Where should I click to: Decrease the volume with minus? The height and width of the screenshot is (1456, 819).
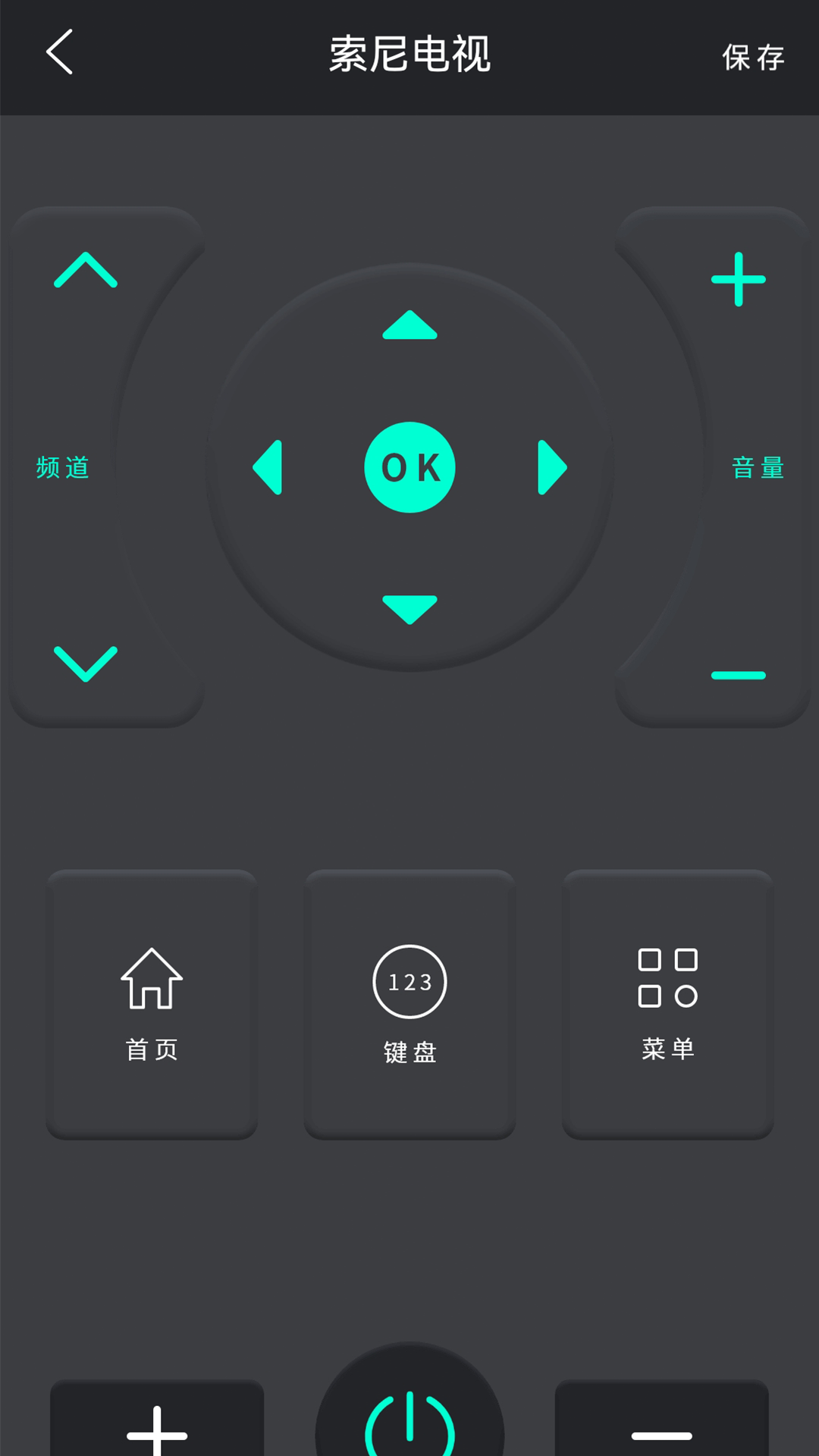(739, 673)
